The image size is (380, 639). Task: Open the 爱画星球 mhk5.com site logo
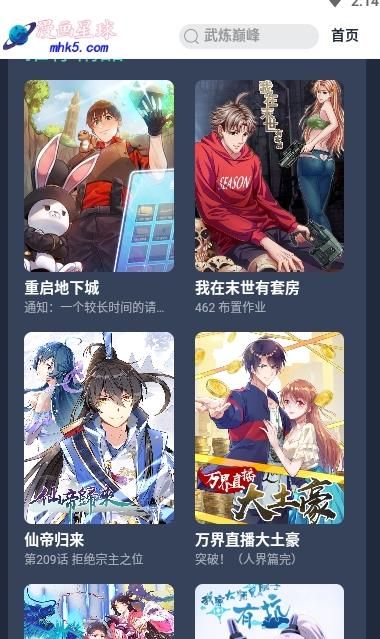(x=60, y=36)
